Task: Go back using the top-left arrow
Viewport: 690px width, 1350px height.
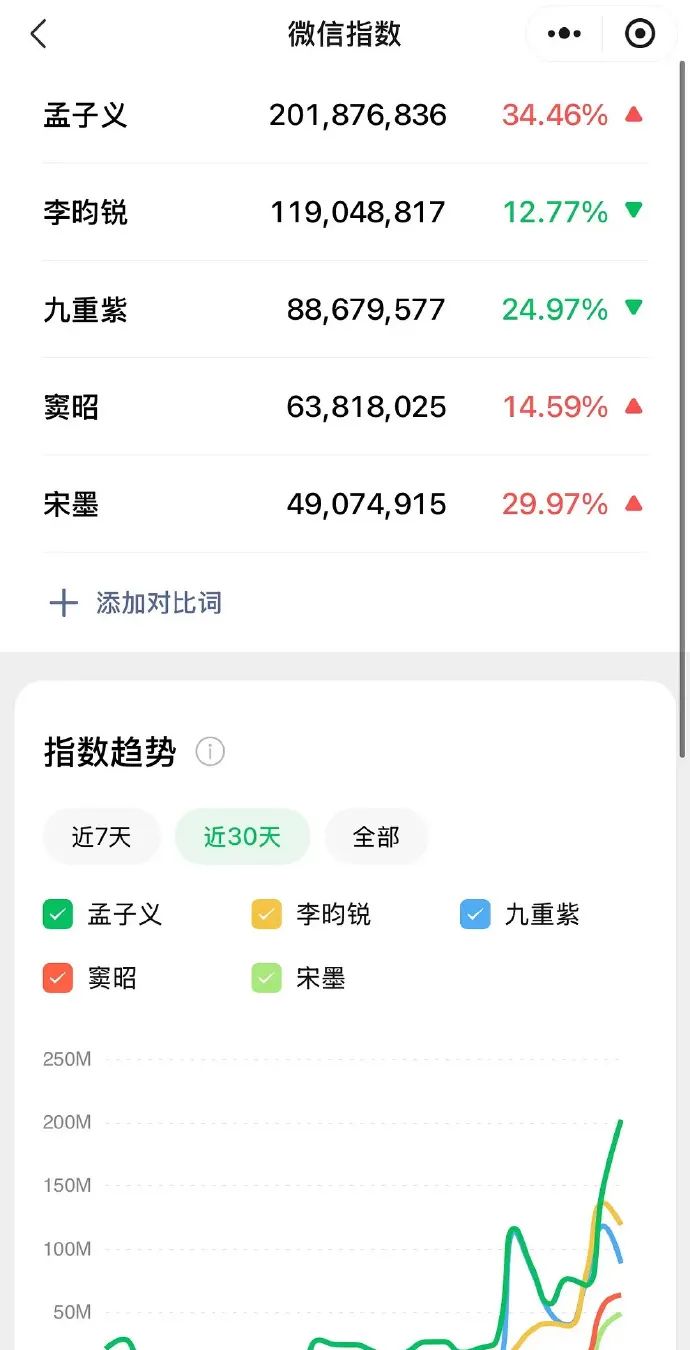Action: tap(38, 34)
